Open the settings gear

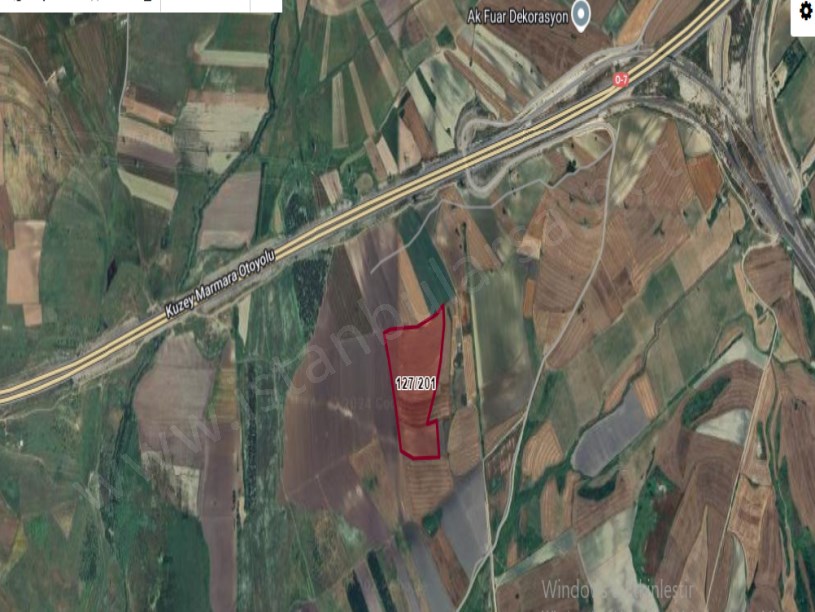click(805, 12)
